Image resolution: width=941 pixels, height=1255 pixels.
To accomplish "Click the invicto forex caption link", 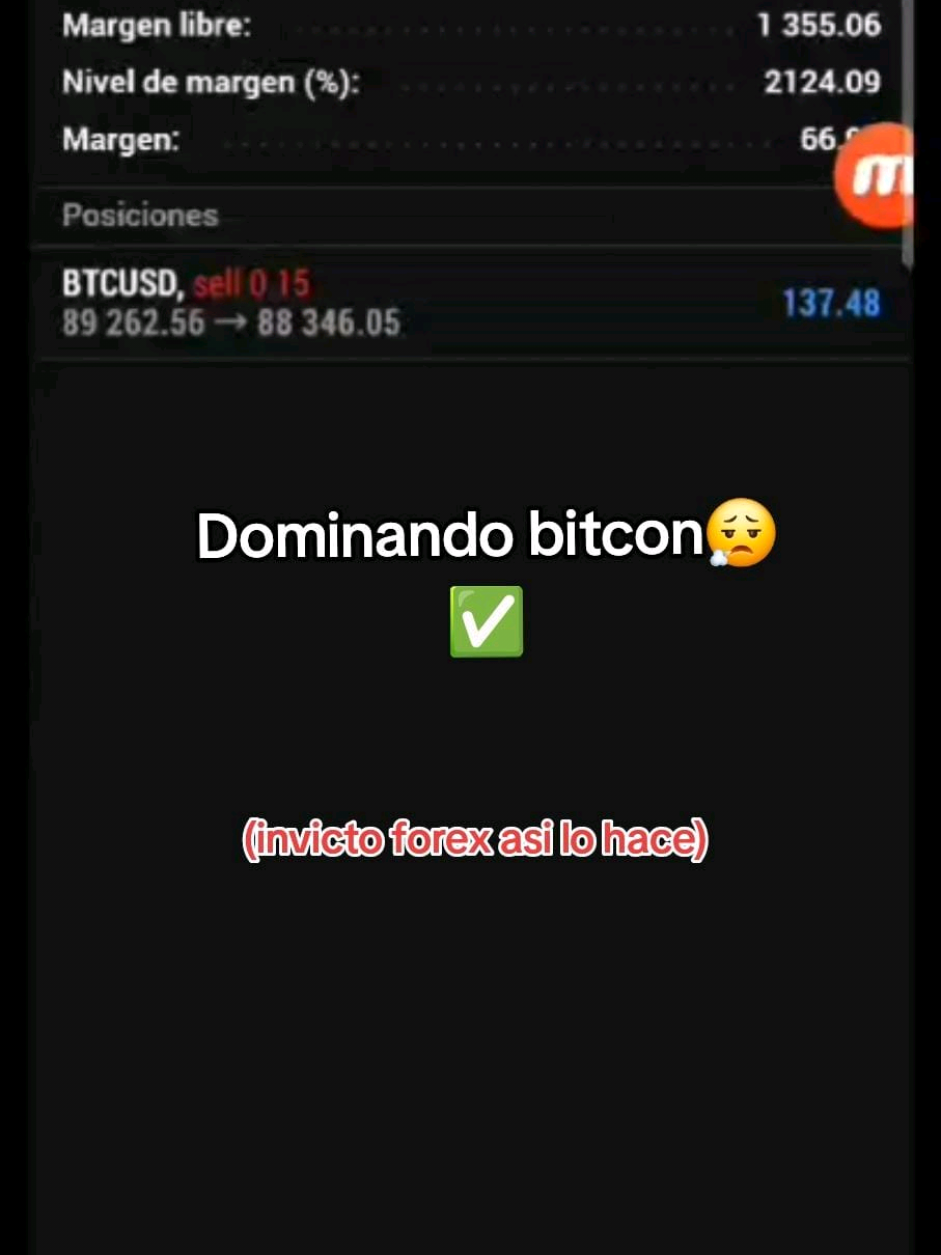I will tap(477, 842).
